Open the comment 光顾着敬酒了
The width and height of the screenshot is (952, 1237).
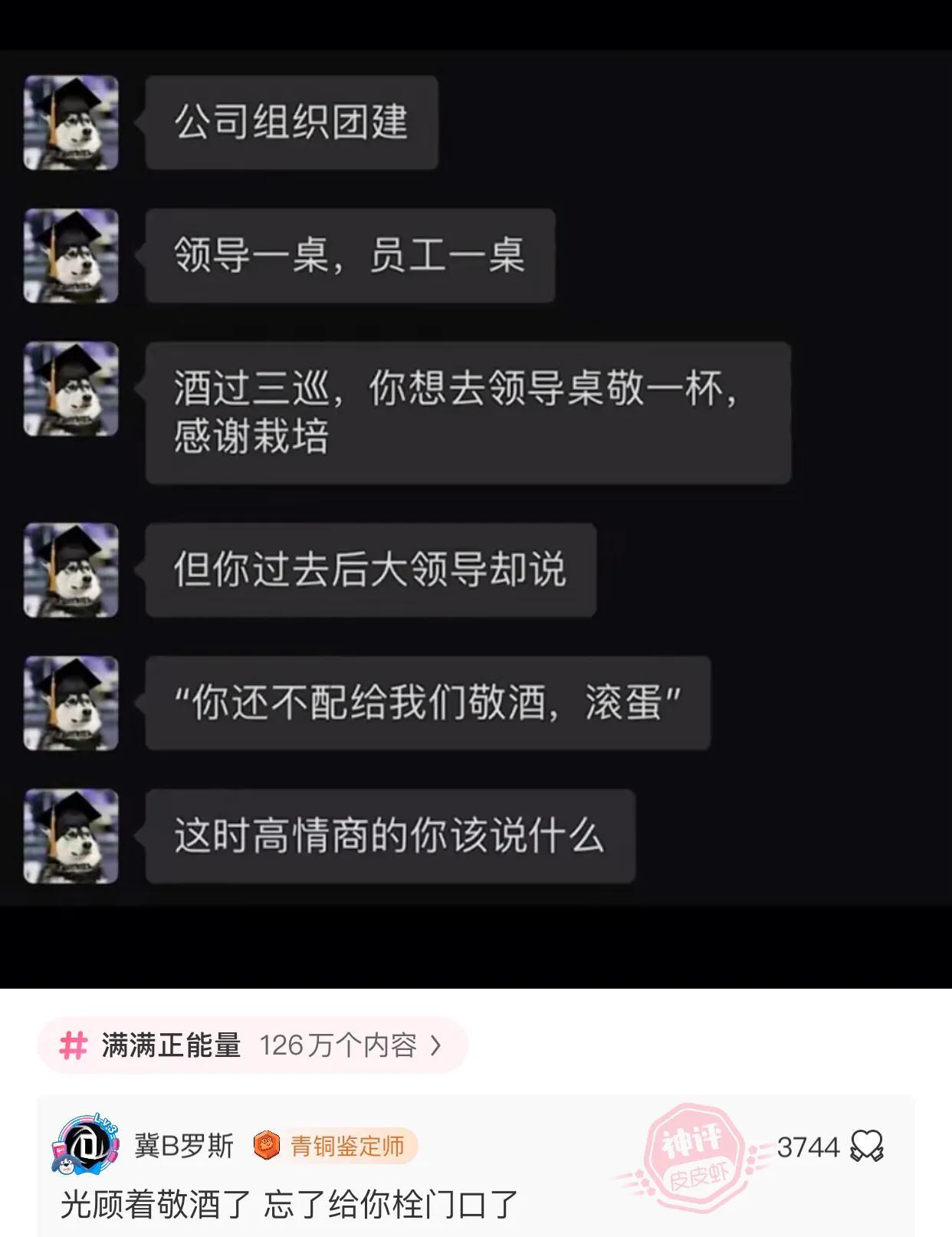click(290, 1204)
